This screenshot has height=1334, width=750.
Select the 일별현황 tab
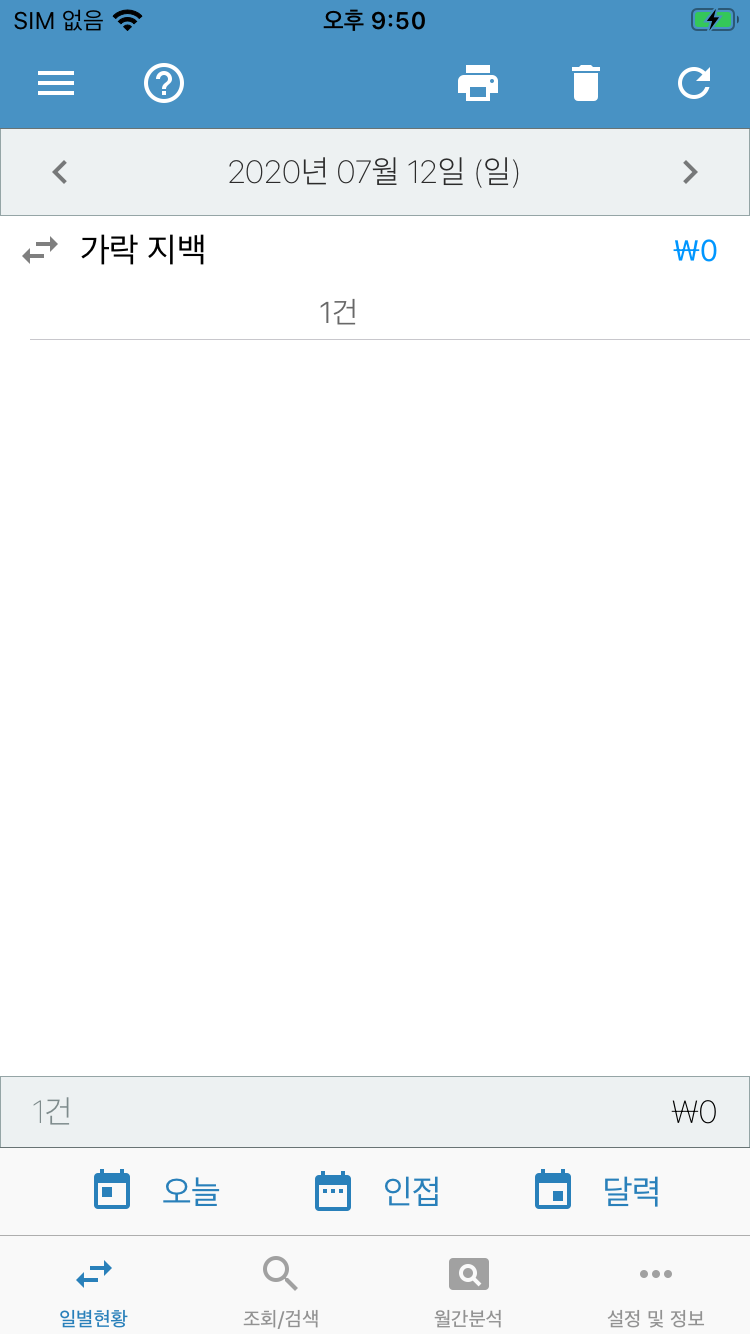(x=94, y=1288)
